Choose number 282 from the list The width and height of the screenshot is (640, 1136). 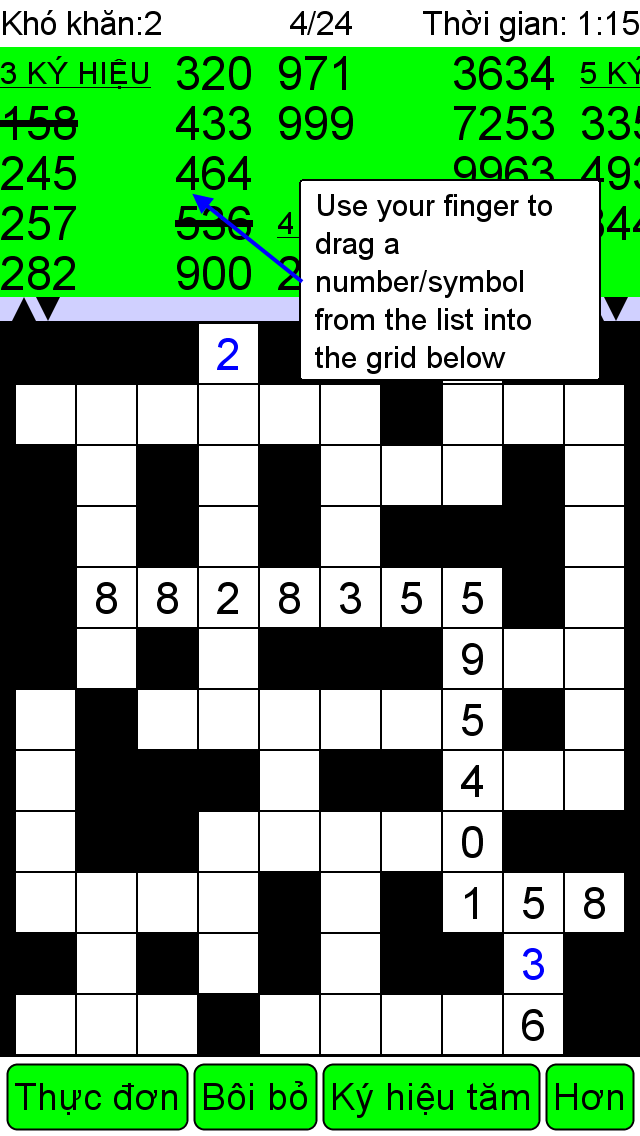[38, 273]
